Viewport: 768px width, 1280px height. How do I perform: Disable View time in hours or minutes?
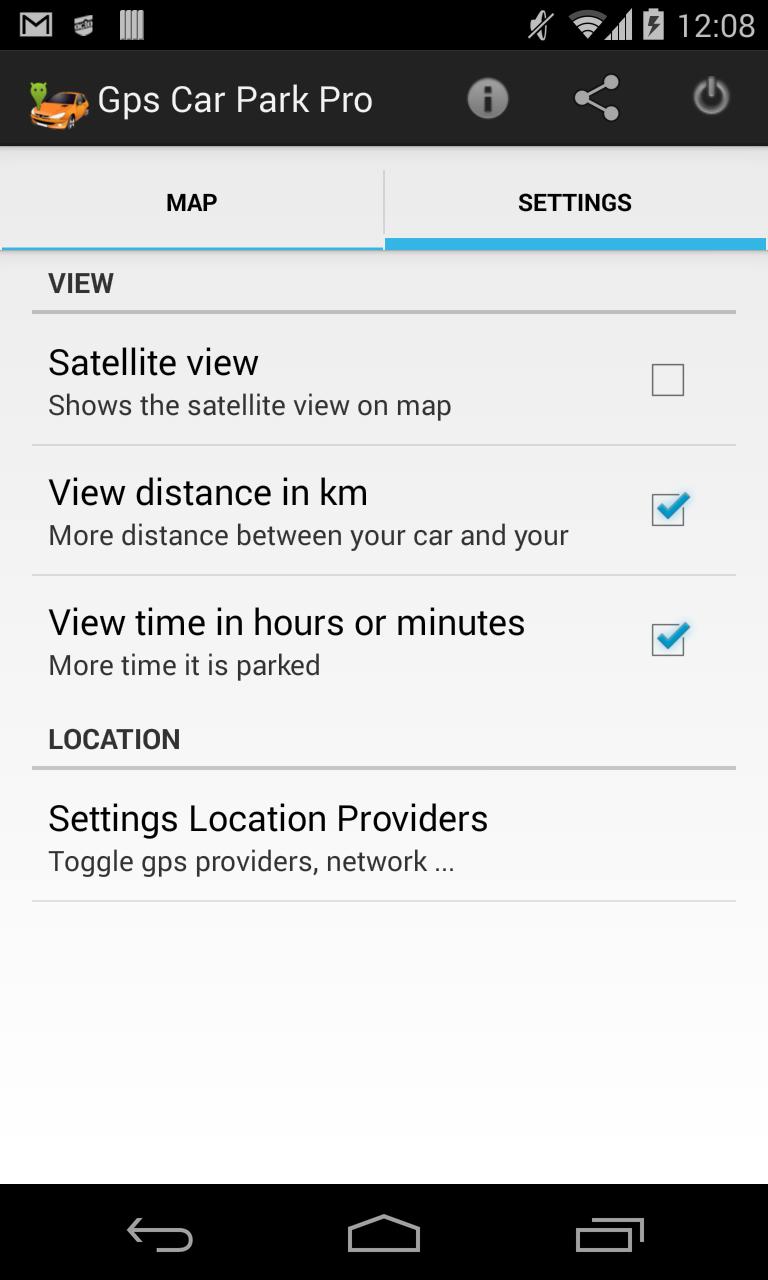pyautogui.click(x=667, y=640)
